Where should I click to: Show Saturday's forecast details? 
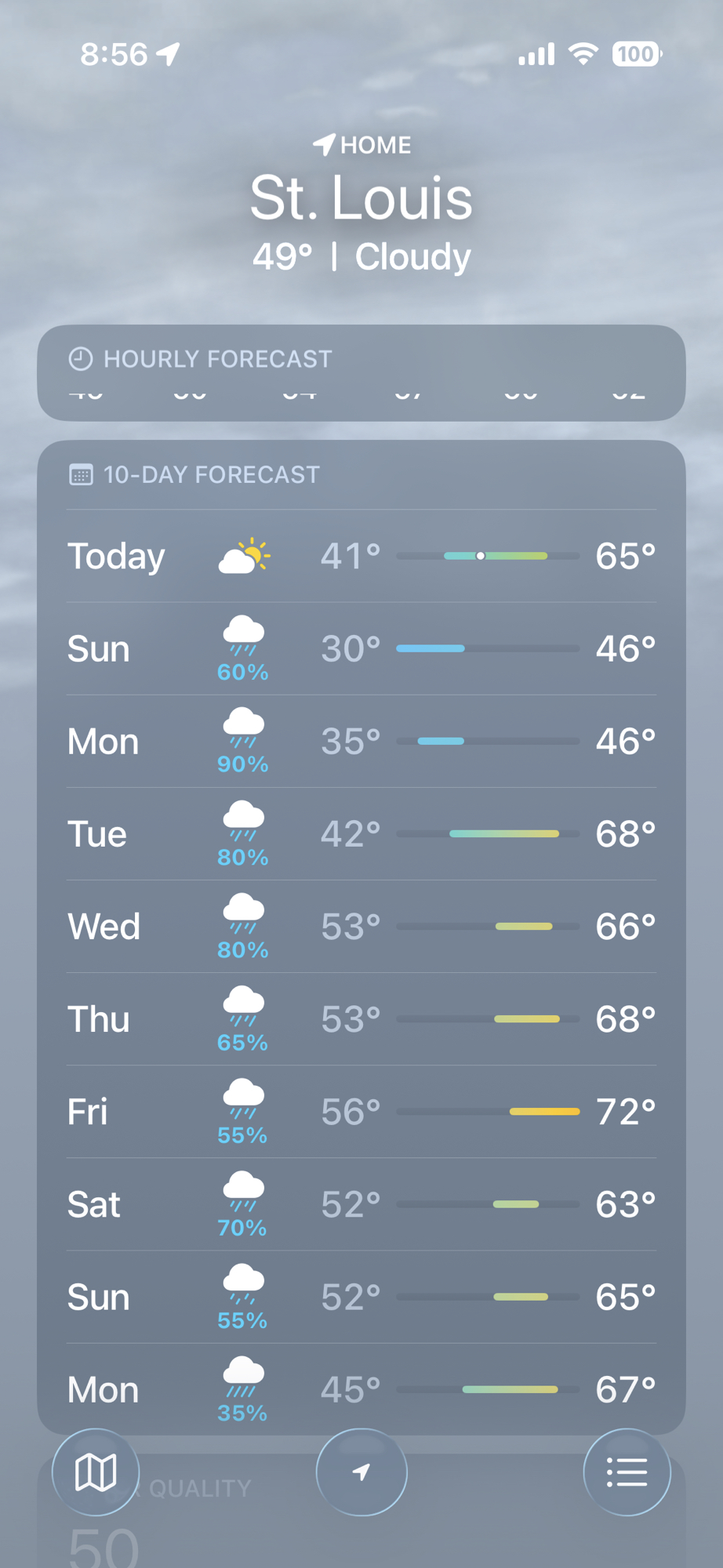[361, 1204]
